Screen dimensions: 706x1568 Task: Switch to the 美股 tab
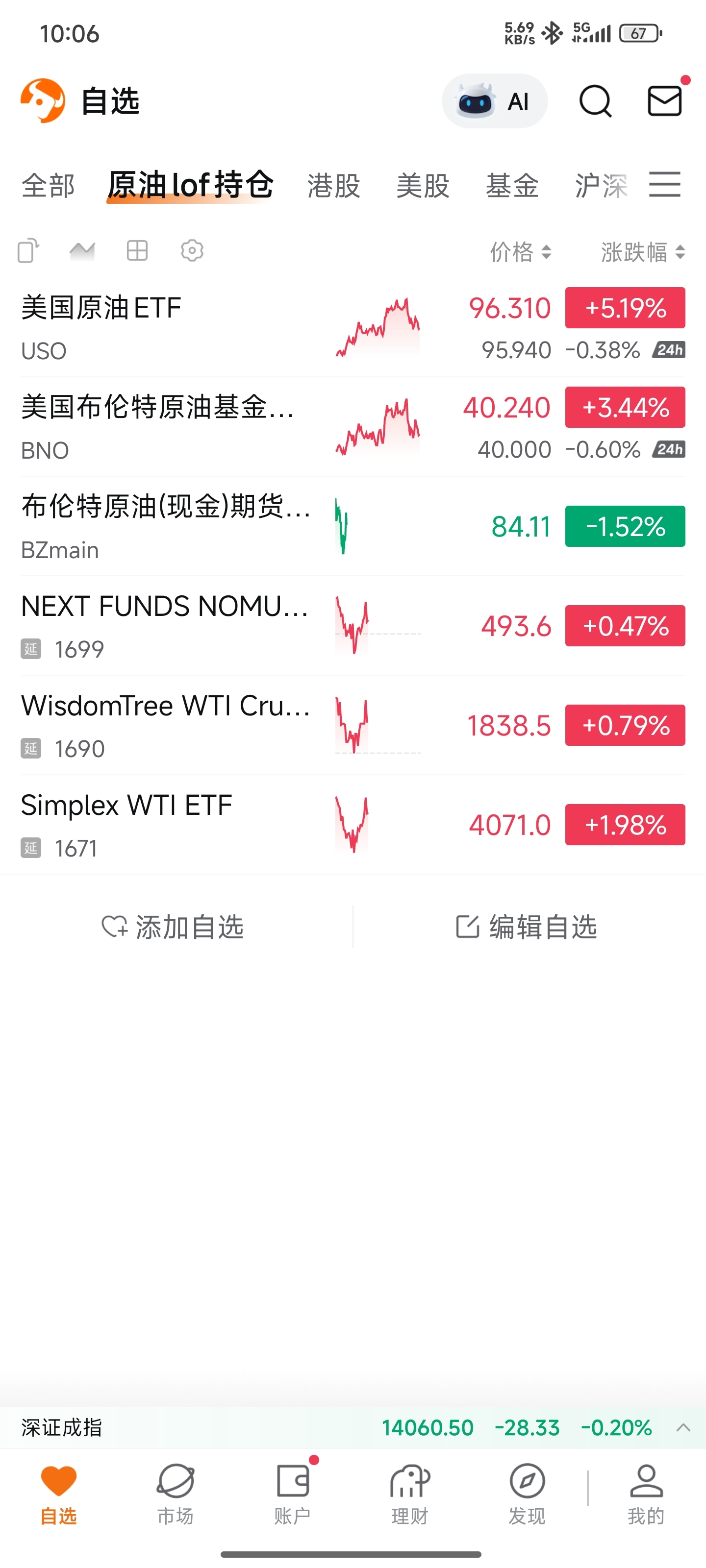tap(423, 185)
